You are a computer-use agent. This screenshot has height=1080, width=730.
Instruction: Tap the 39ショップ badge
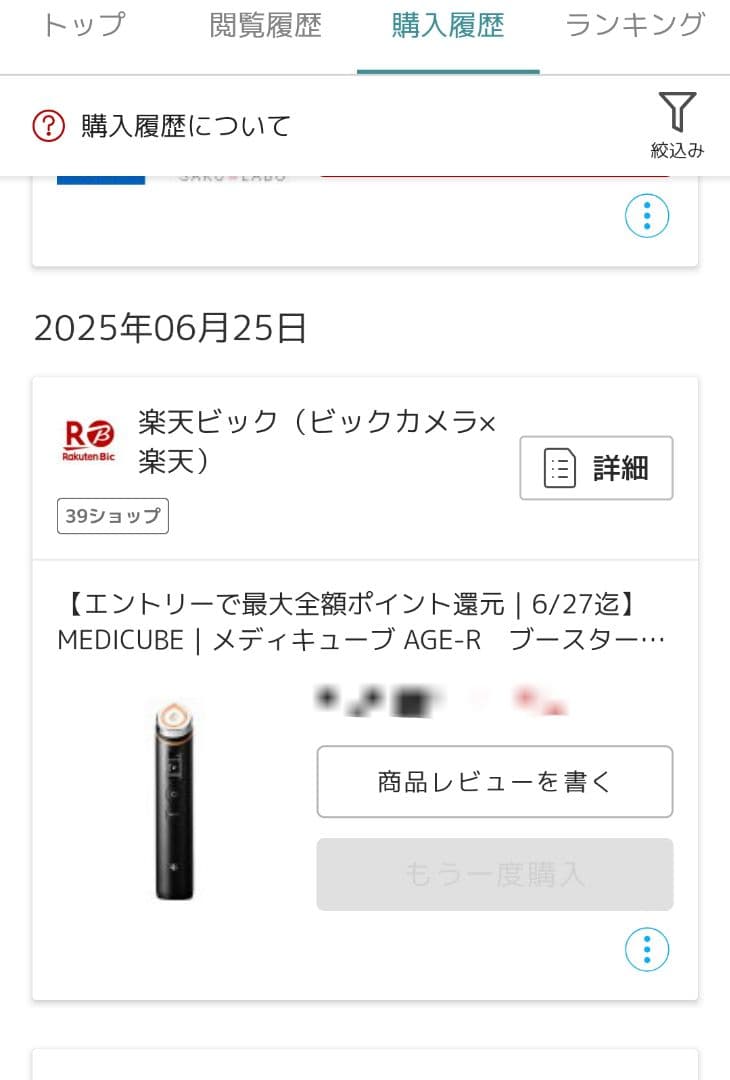[x=112, y=516]
